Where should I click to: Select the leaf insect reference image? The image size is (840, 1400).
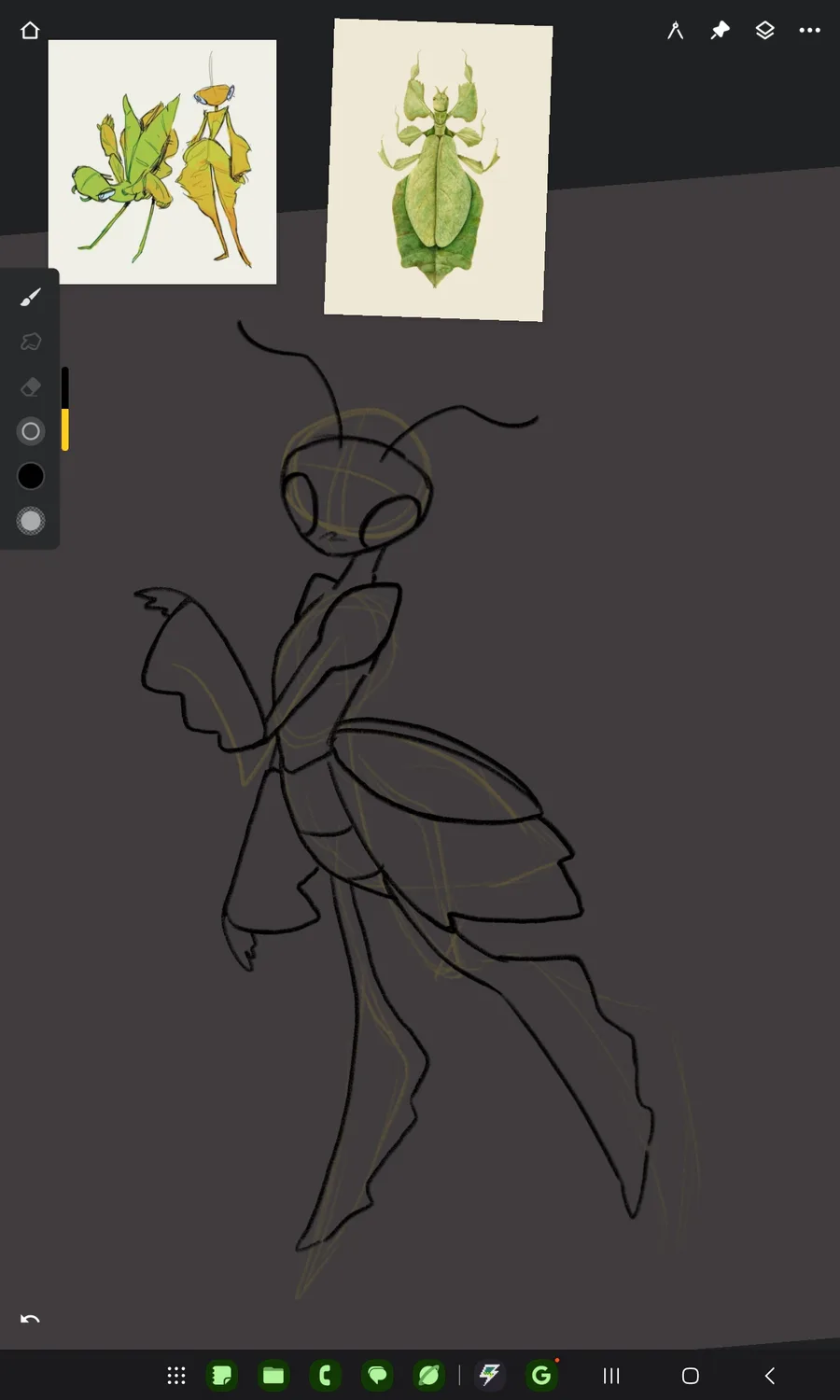438,170
